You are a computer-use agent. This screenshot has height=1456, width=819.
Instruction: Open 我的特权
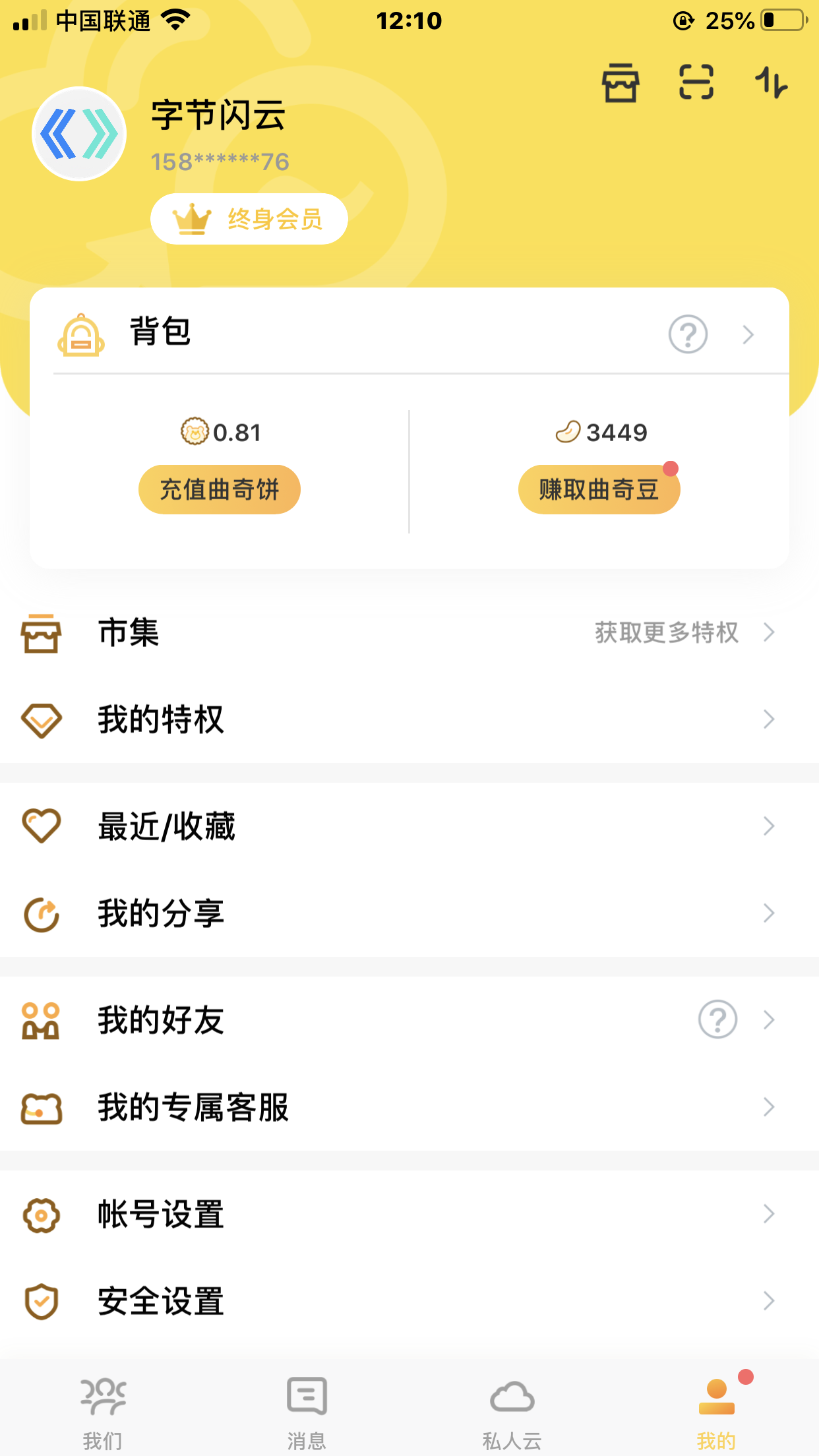409,719
